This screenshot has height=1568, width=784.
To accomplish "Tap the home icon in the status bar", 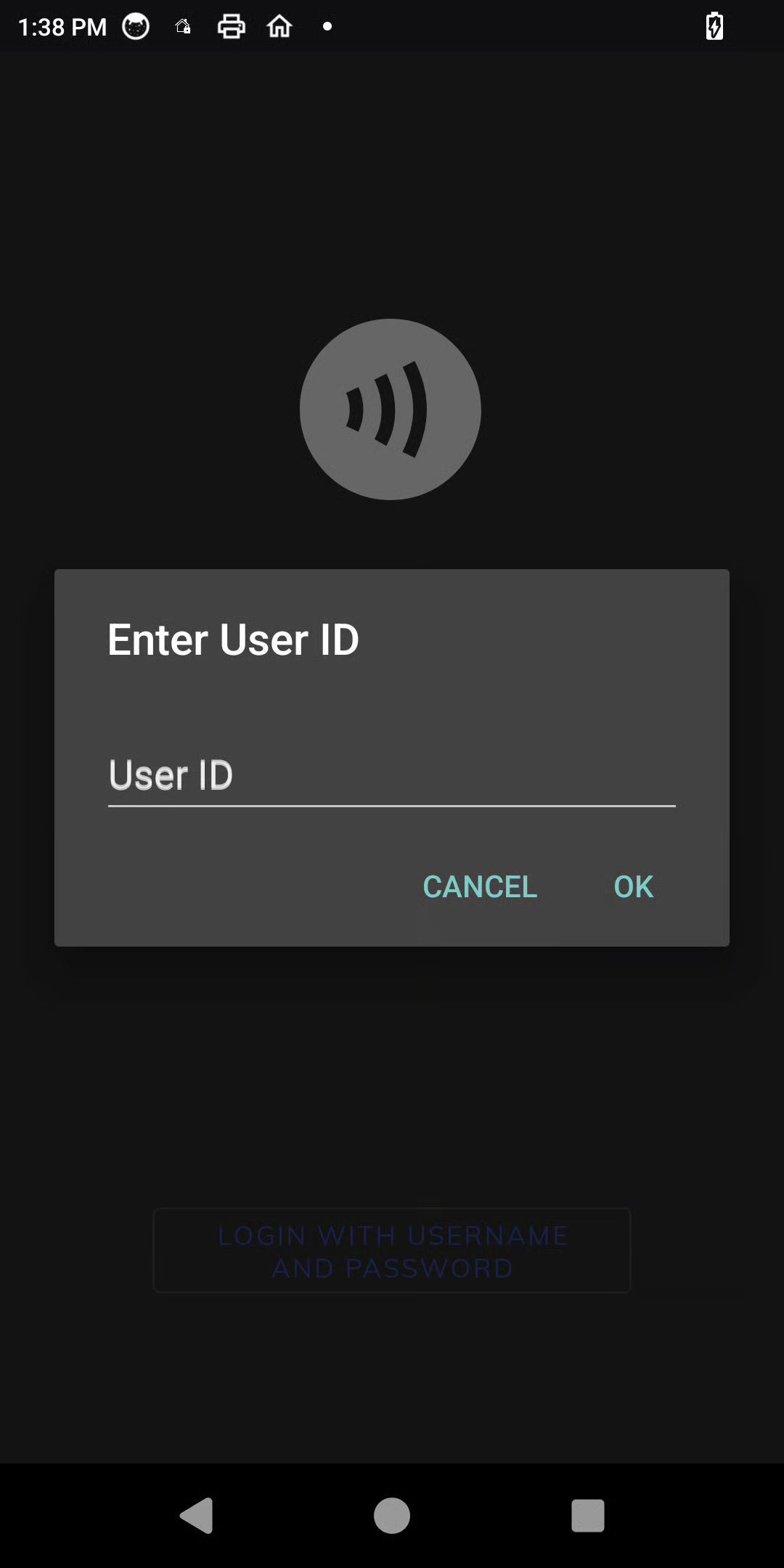I will click(279, 26).
